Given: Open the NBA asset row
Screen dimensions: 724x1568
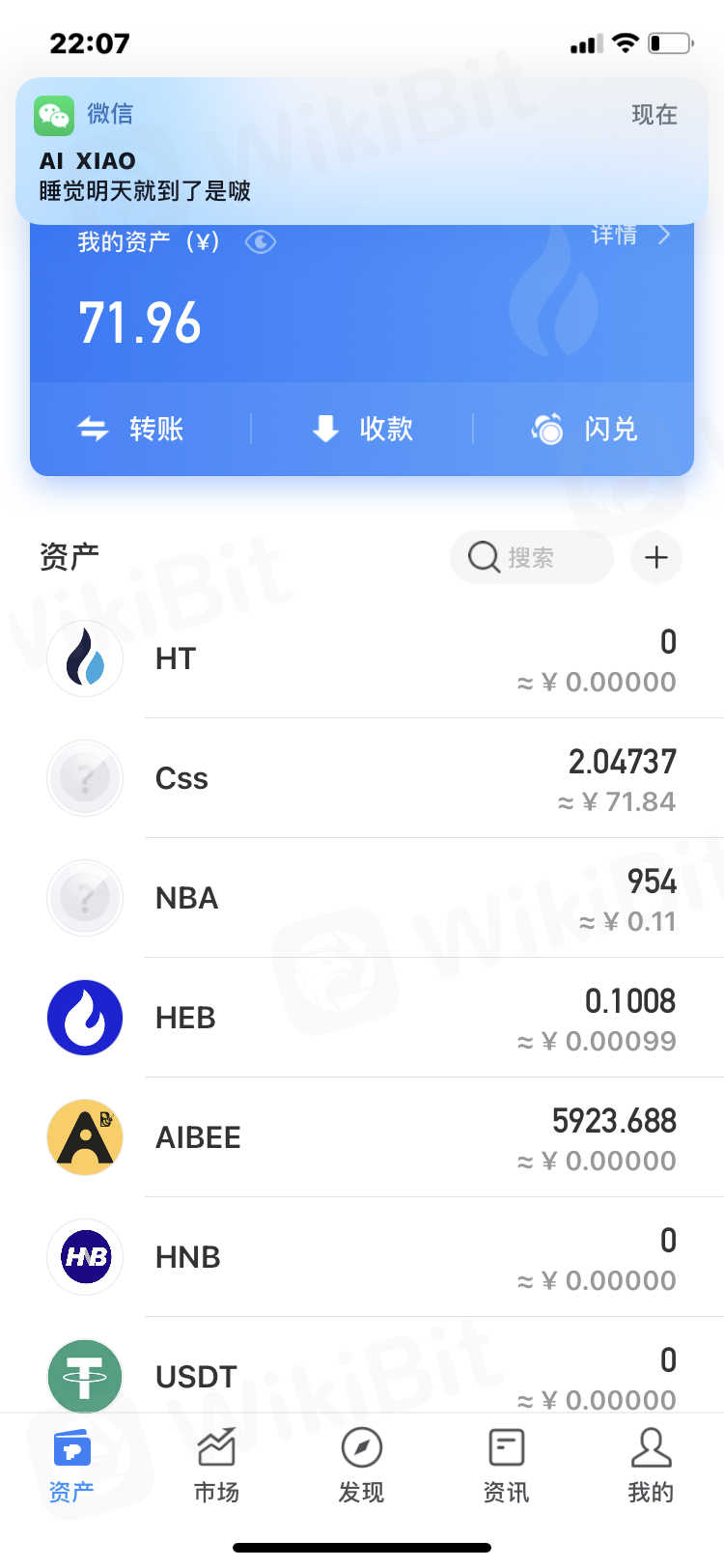Looking at the screenshot, I should pos(362,899).
